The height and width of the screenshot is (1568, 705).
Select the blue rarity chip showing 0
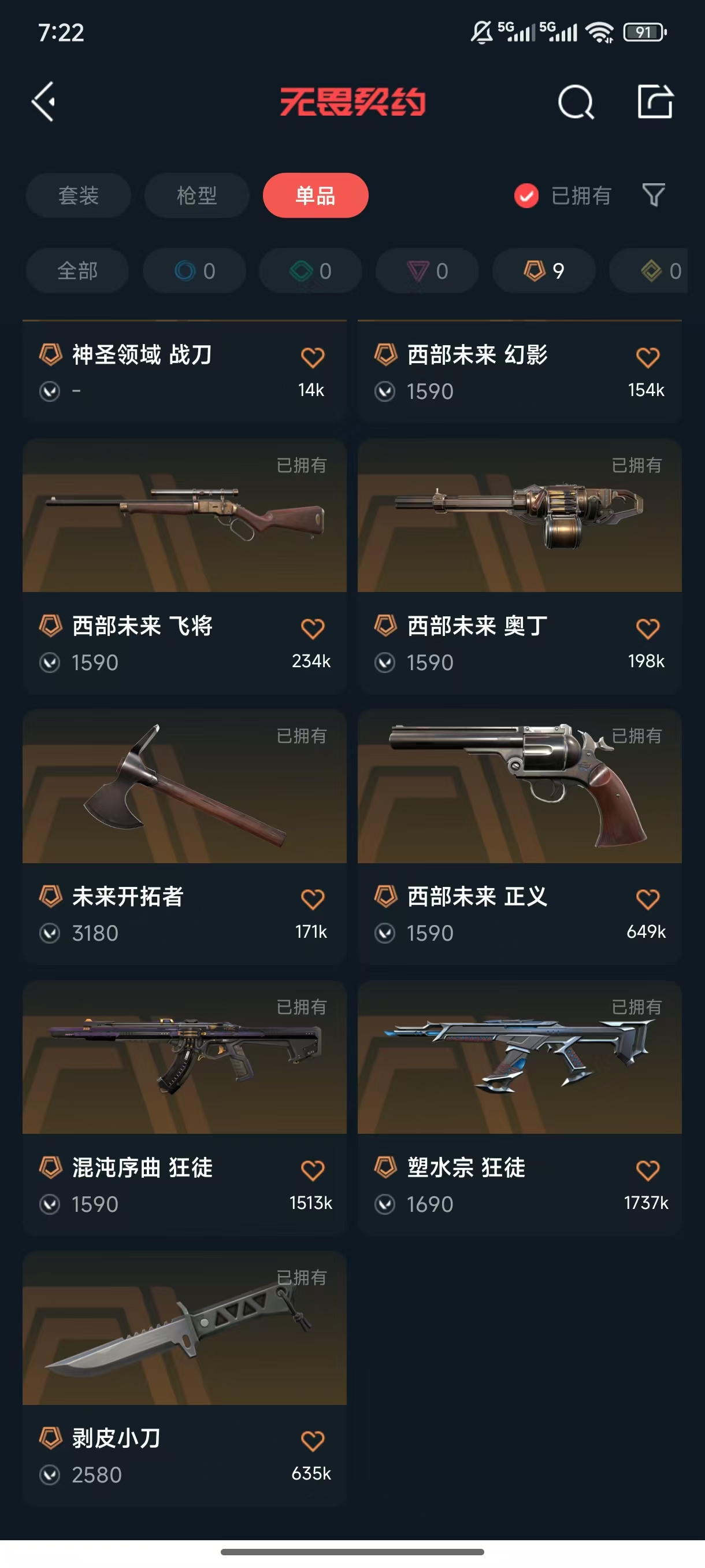(x=194, y=271)
